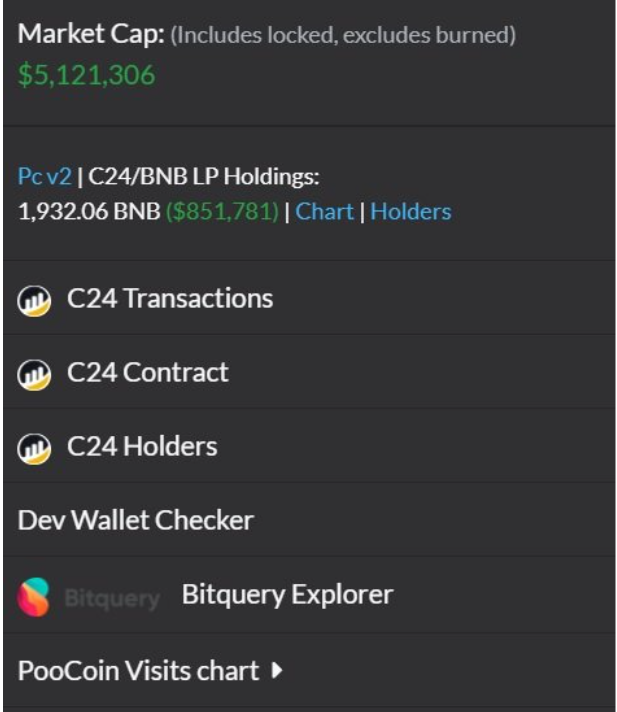Open C24 Transactions
Image resolution: width=617 pixels, height=712 pixels.
(x=169, y=298)
